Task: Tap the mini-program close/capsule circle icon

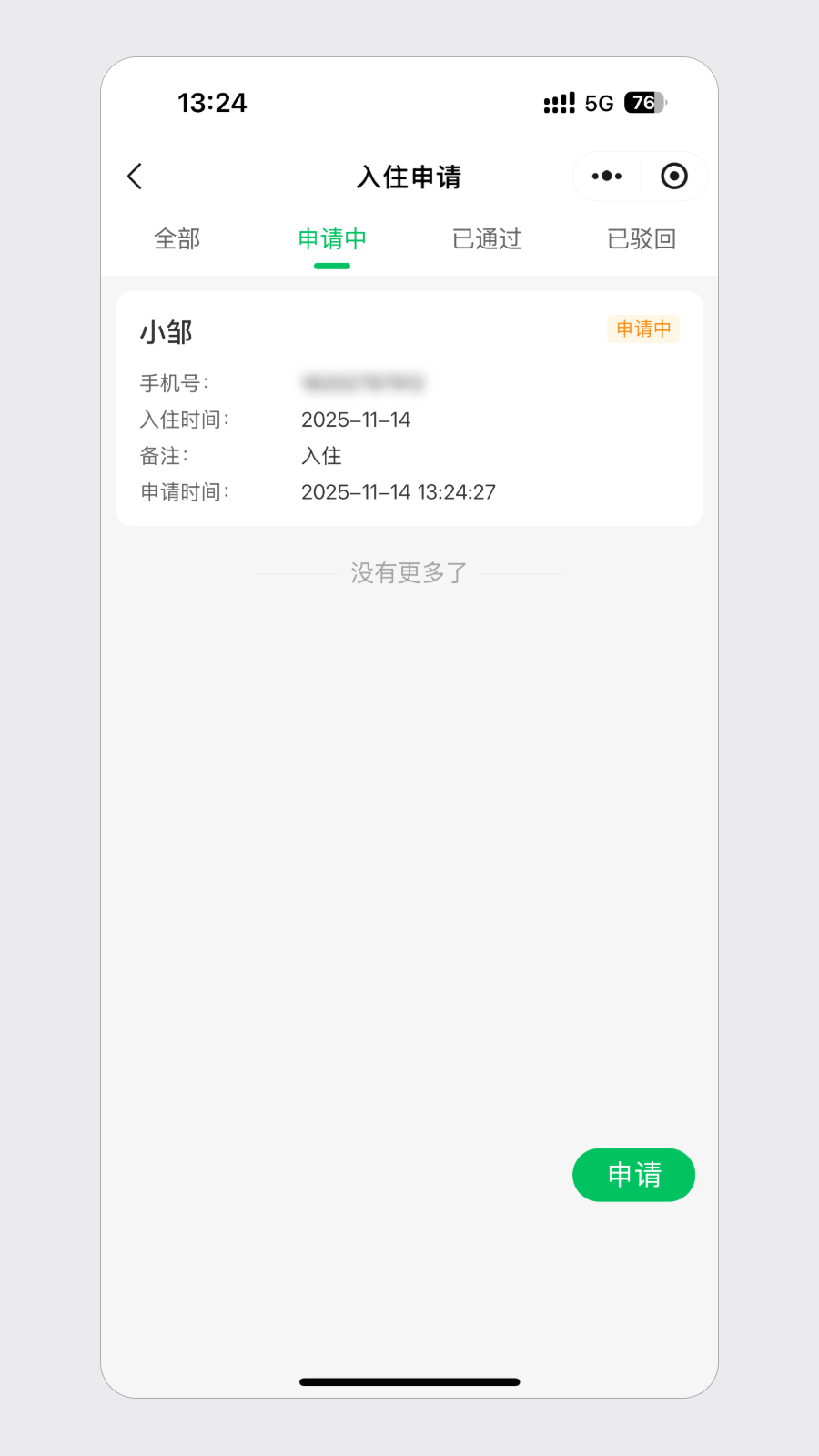Action: coord(674,176)
